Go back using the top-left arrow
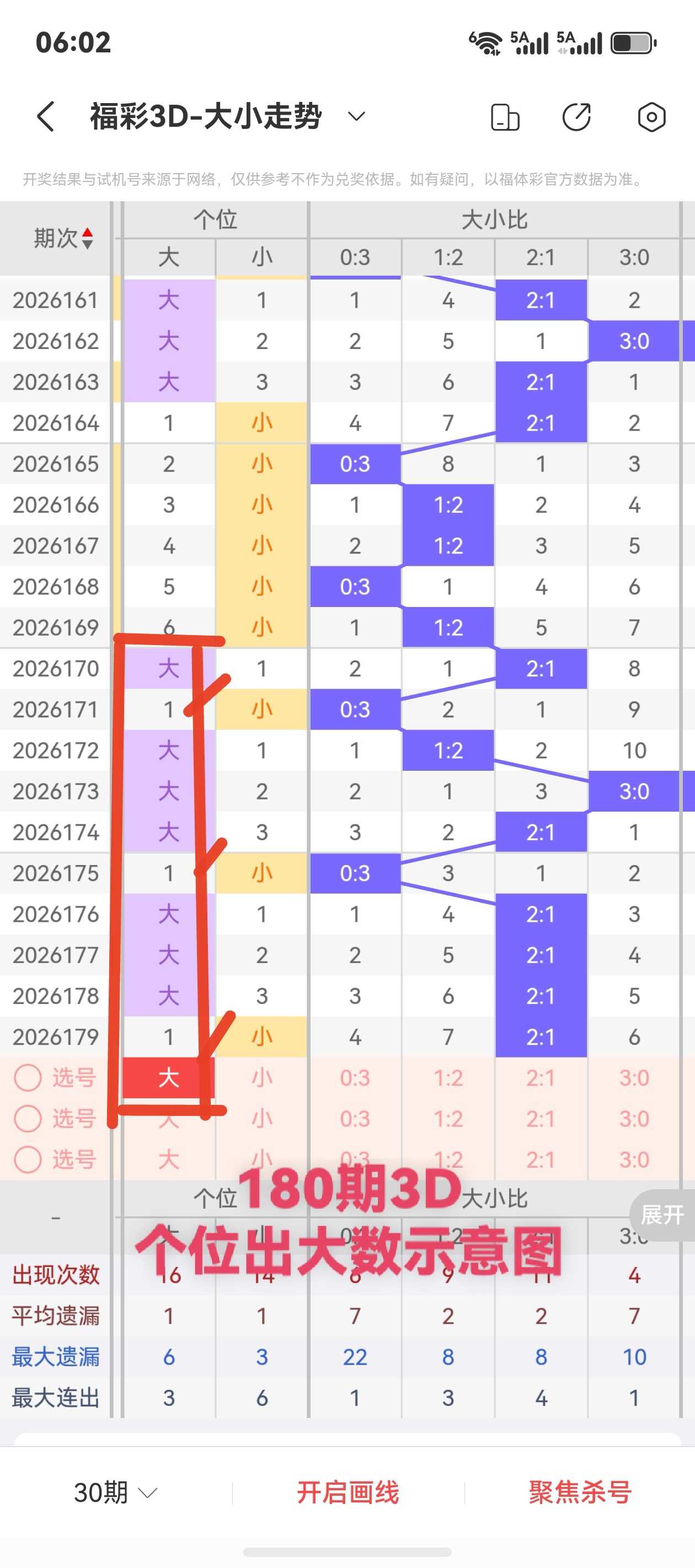 46,116
